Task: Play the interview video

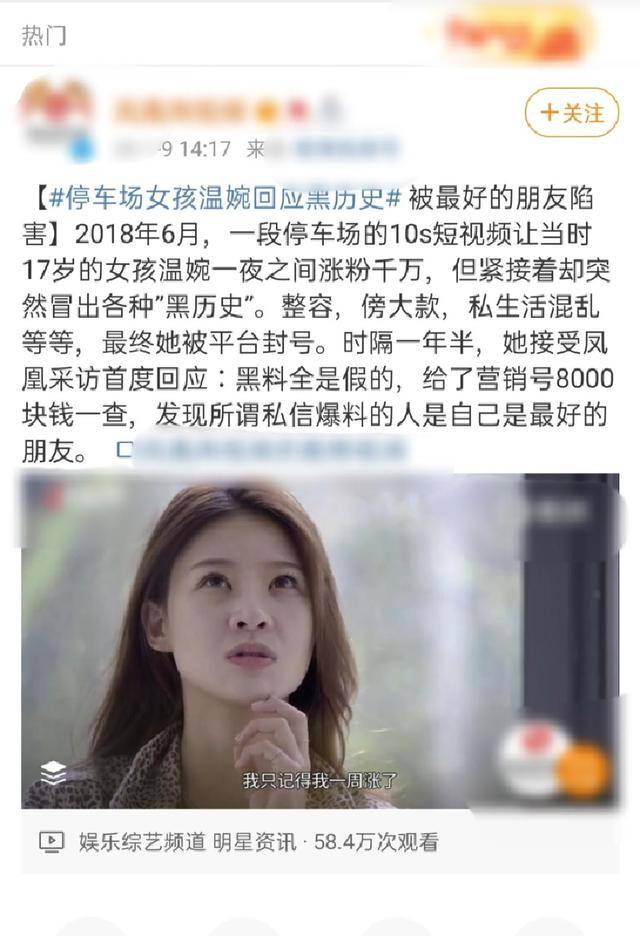Action: pos(320,640)
